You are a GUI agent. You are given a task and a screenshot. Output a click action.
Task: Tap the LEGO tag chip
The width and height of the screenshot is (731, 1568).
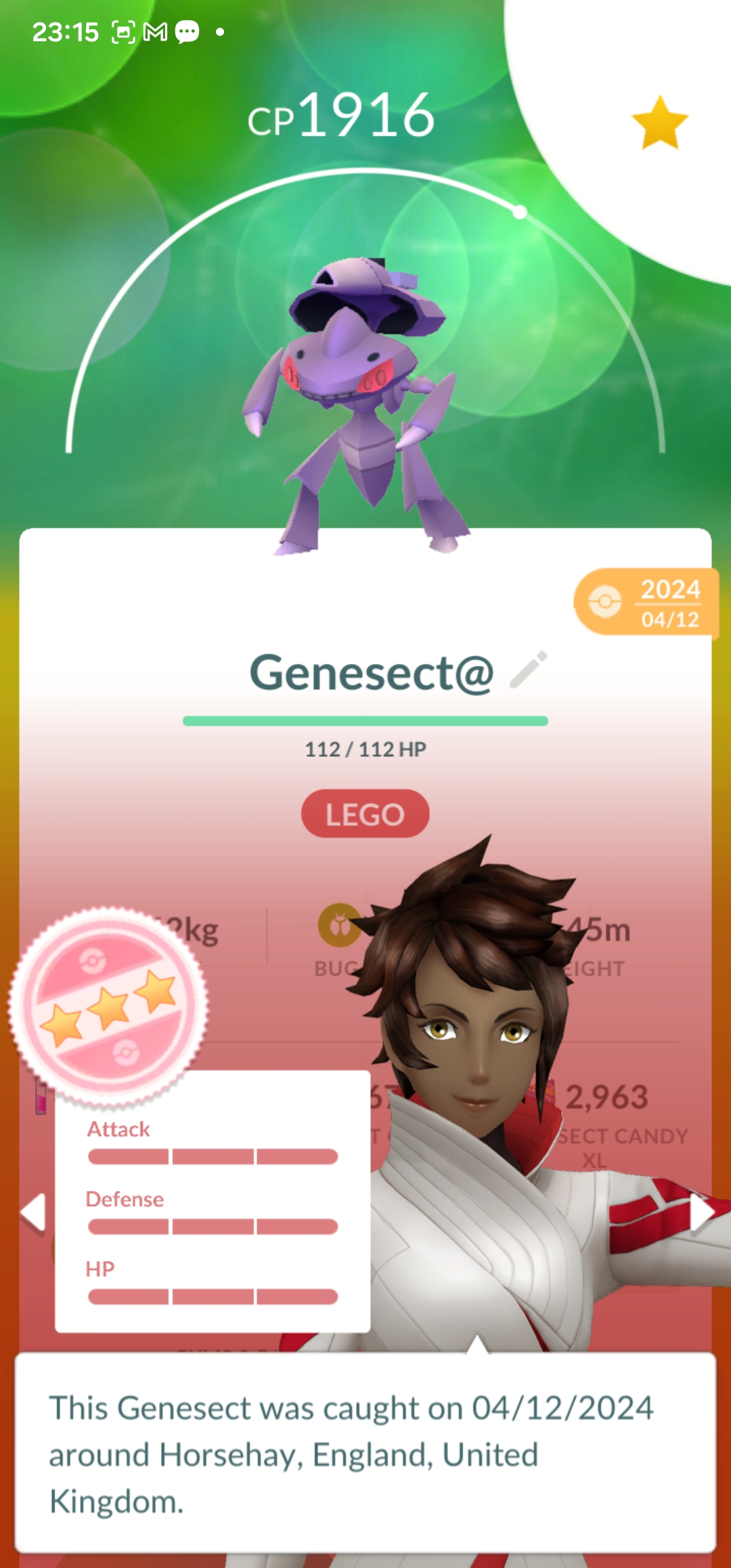coord(365,814)
